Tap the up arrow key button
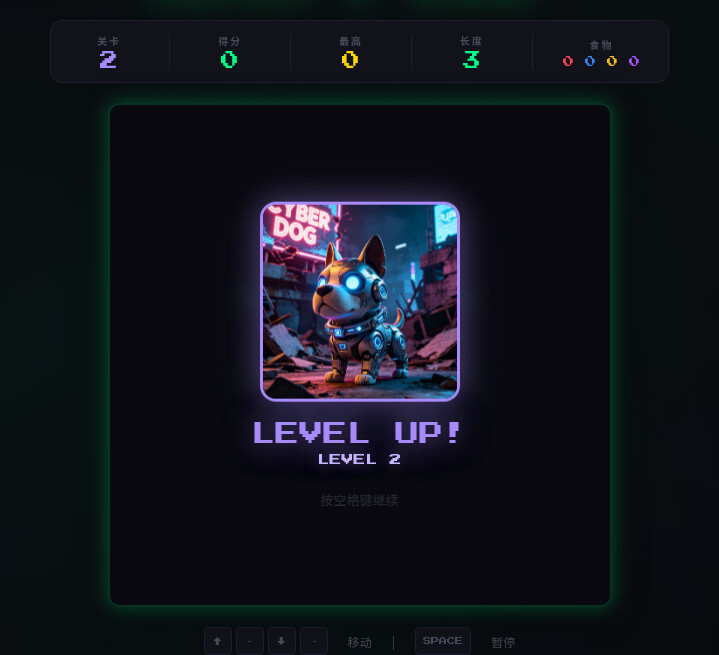This screenshot has width=719, height=655. pyautogui.click(x=218, y=641)
